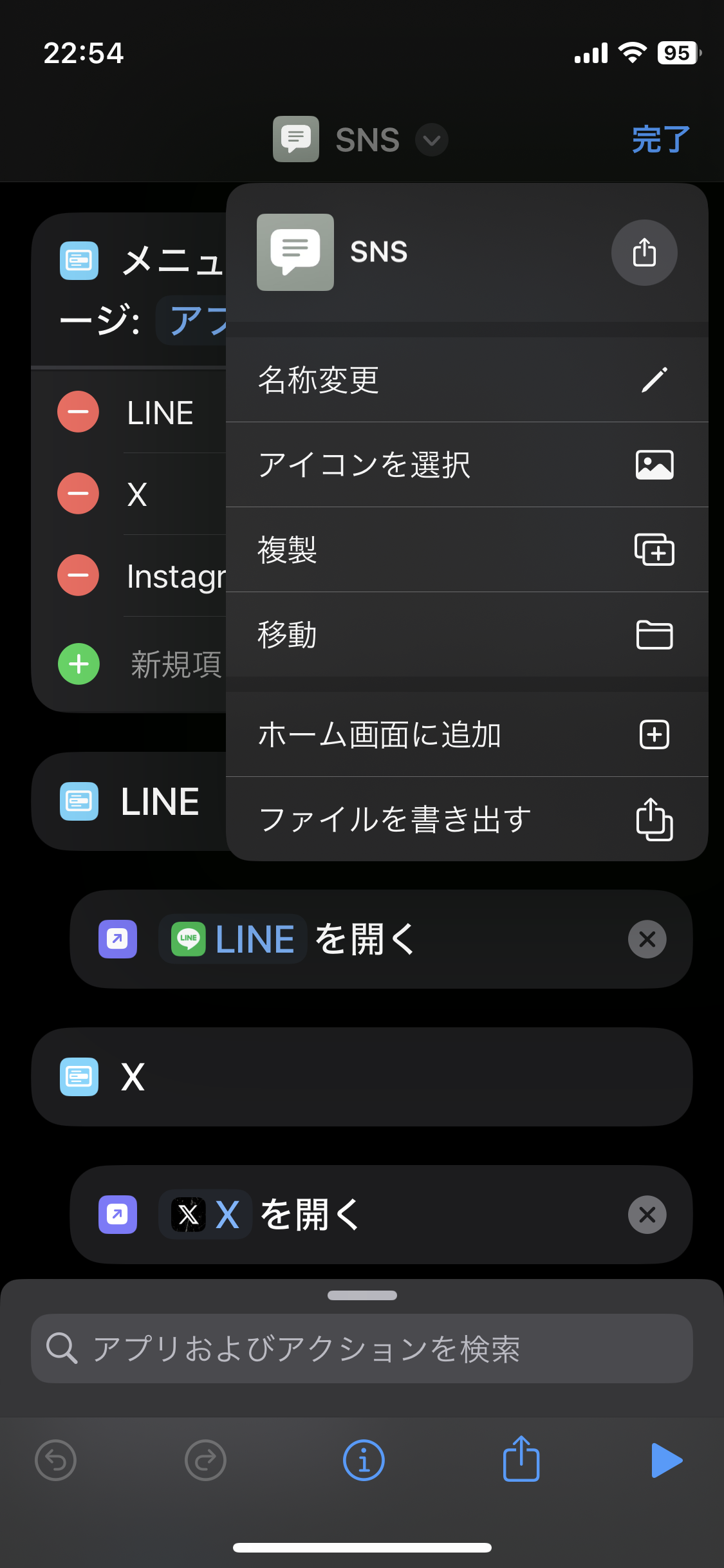Select 名称変更 to rename the shortcut
This screenshot has height=1568, width=724.
[467, 380]
